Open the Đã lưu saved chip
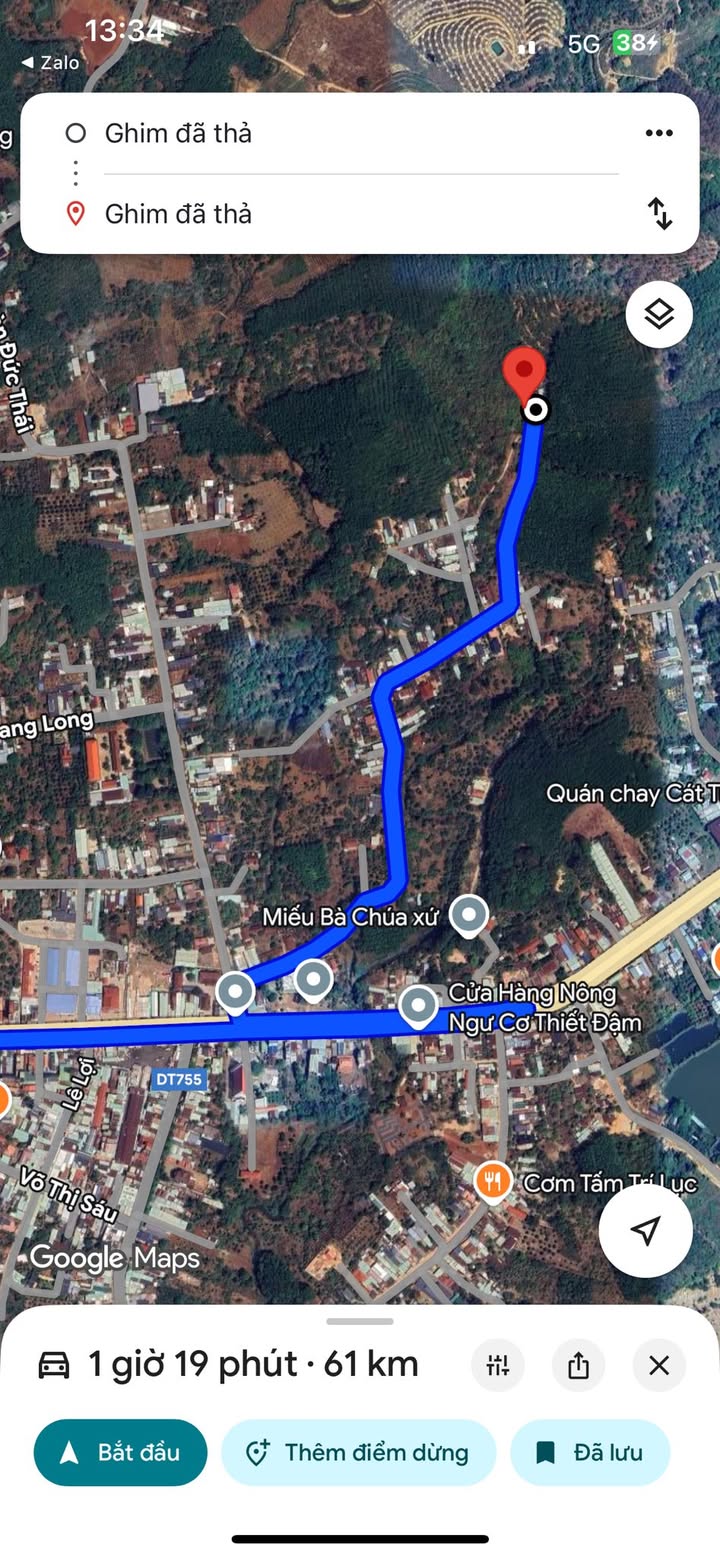The height and width of the screenshot is (1557, 720). 590,1452
